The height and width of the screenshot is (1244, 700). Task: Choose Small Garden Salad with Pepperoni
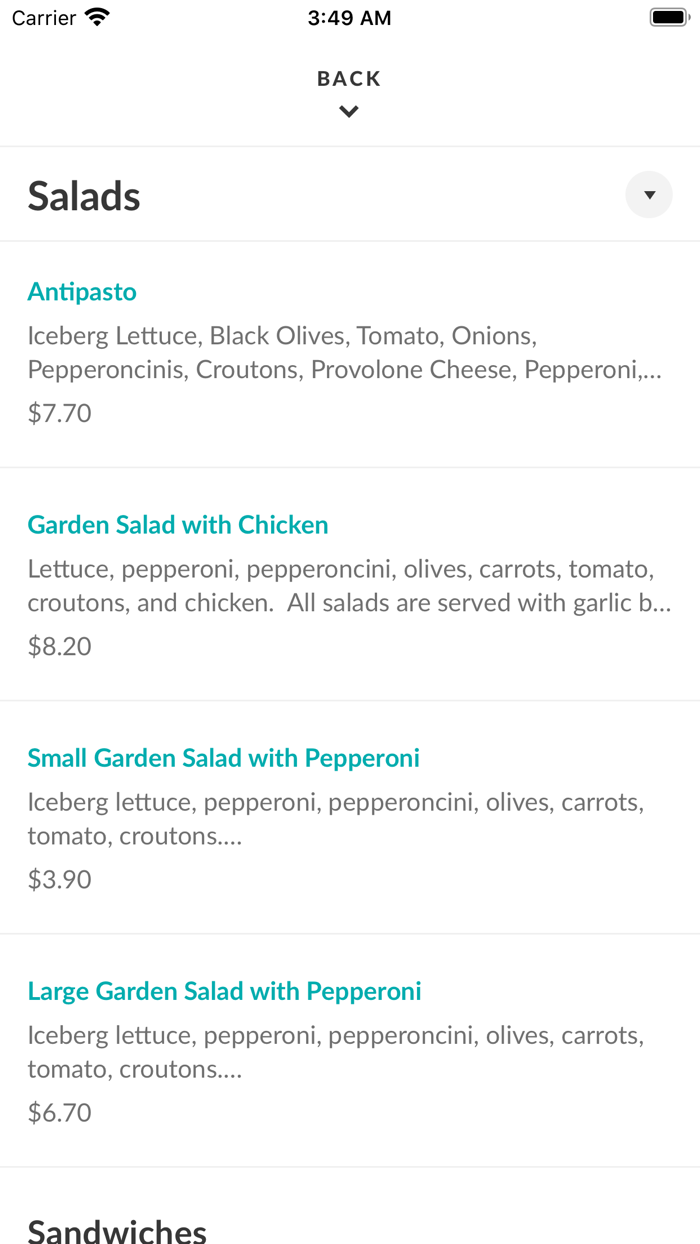pos(223,758)
